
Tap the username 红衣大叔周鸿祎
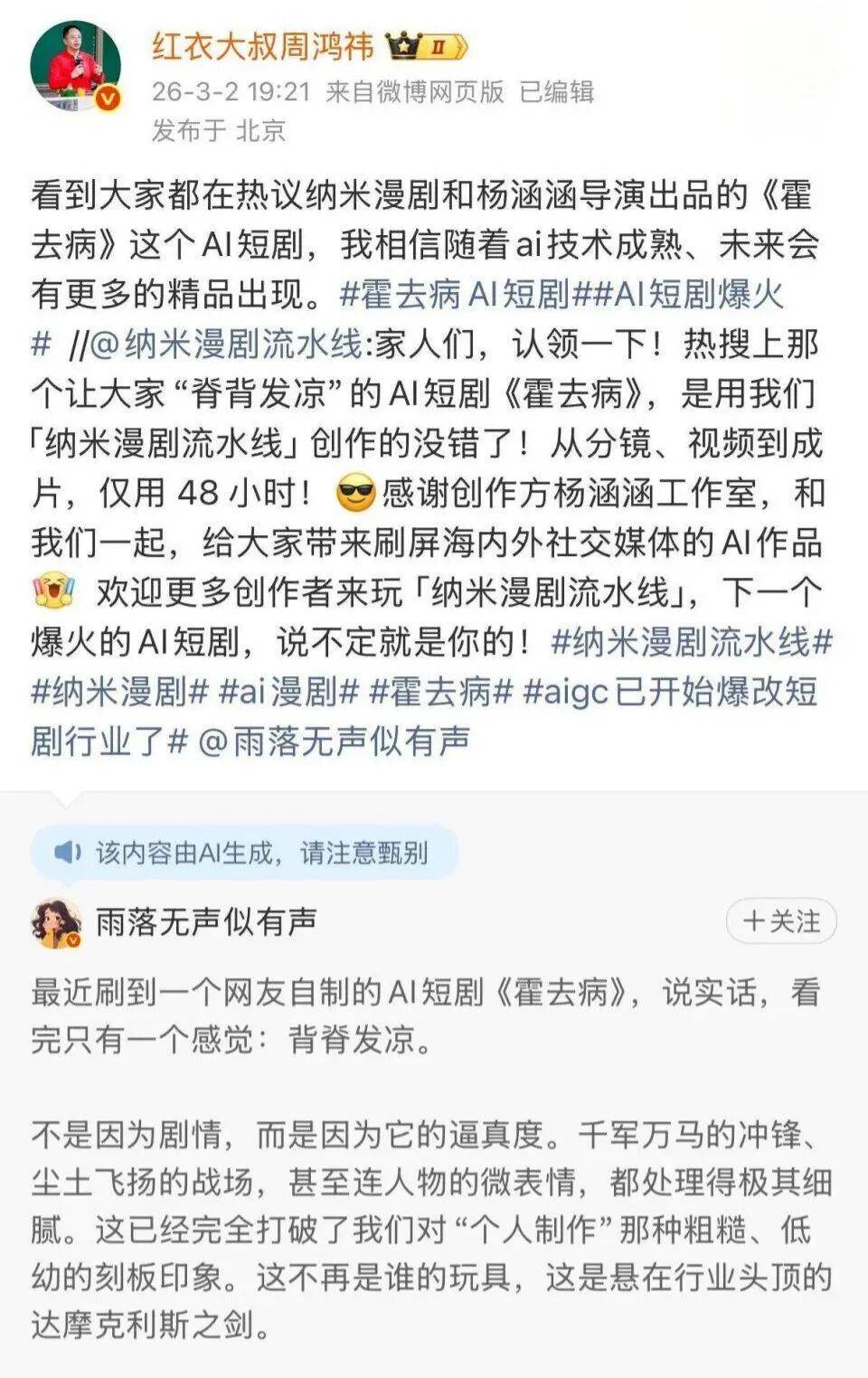point(262,46)
